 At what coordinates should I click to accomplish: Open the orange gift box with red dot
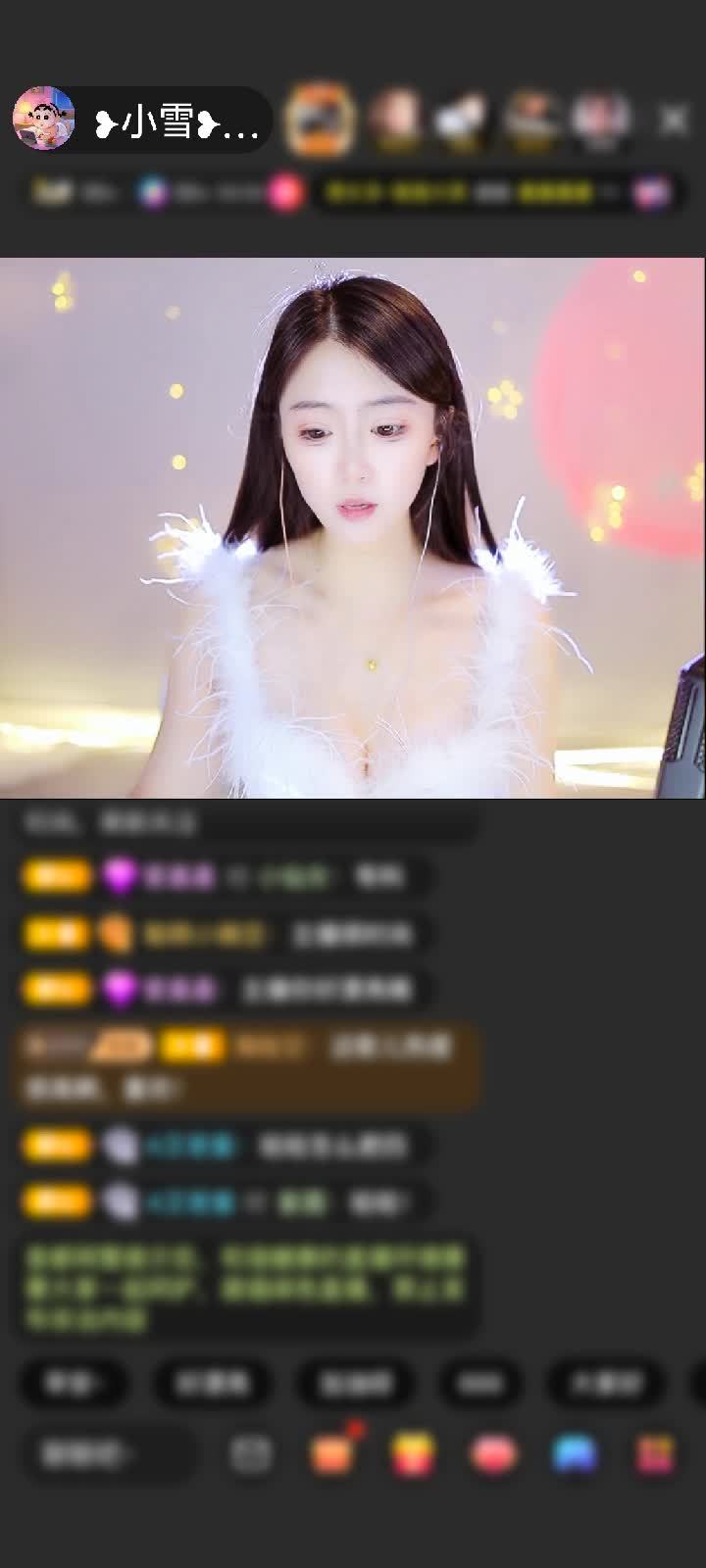click(331, 1455)
